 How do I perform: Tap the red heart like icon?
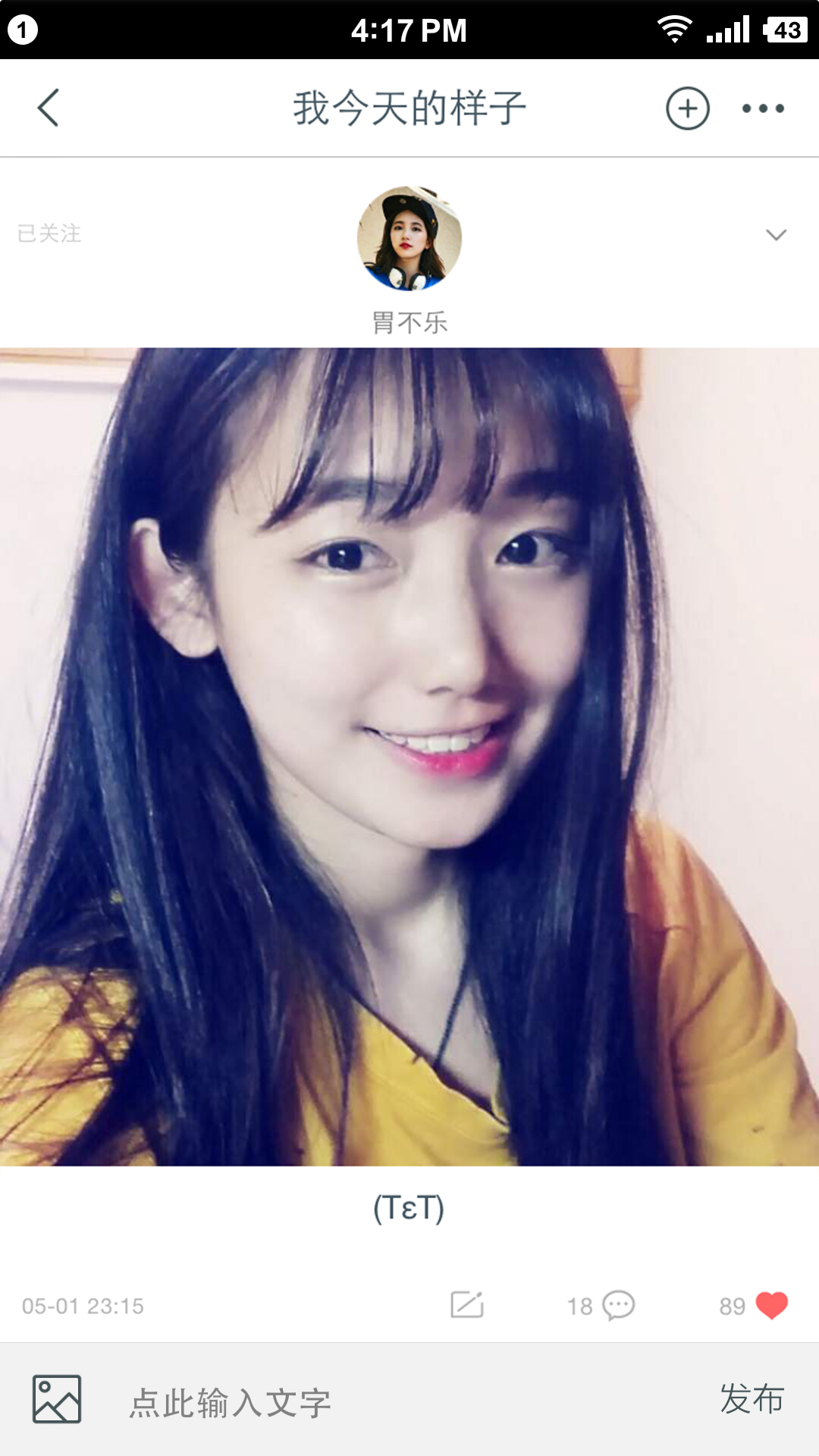pyautogui.click(x=772, y=1305)
